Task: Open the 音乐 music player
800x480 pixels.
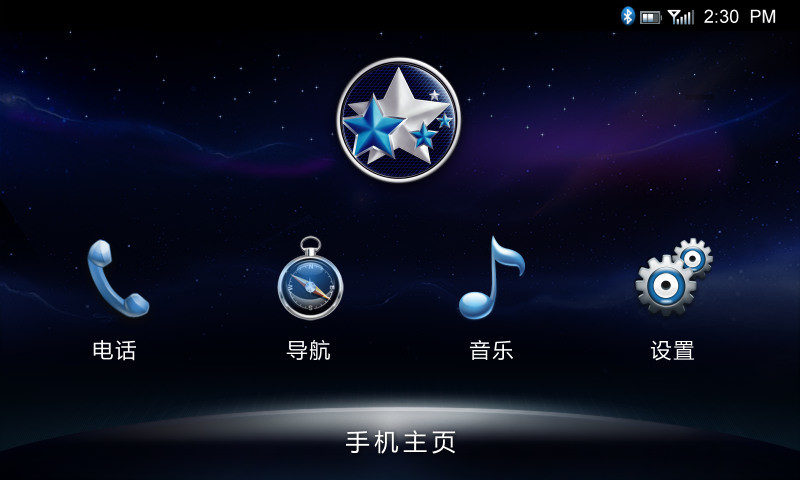Action: pyautogui.click(x=490, y=280)
